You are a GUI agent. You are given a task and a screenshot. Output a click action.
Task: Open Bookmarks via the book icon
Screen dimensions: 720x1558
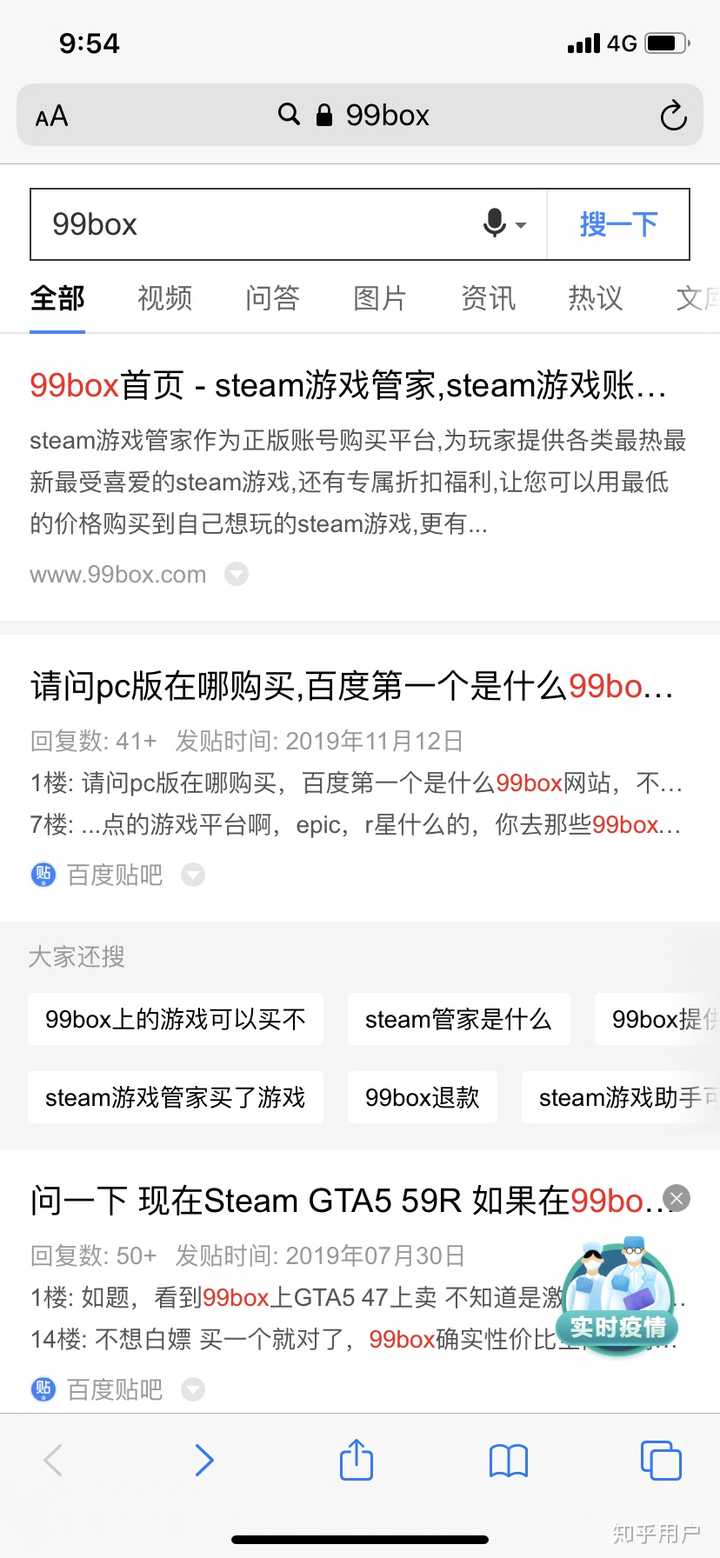[508, 1460]
